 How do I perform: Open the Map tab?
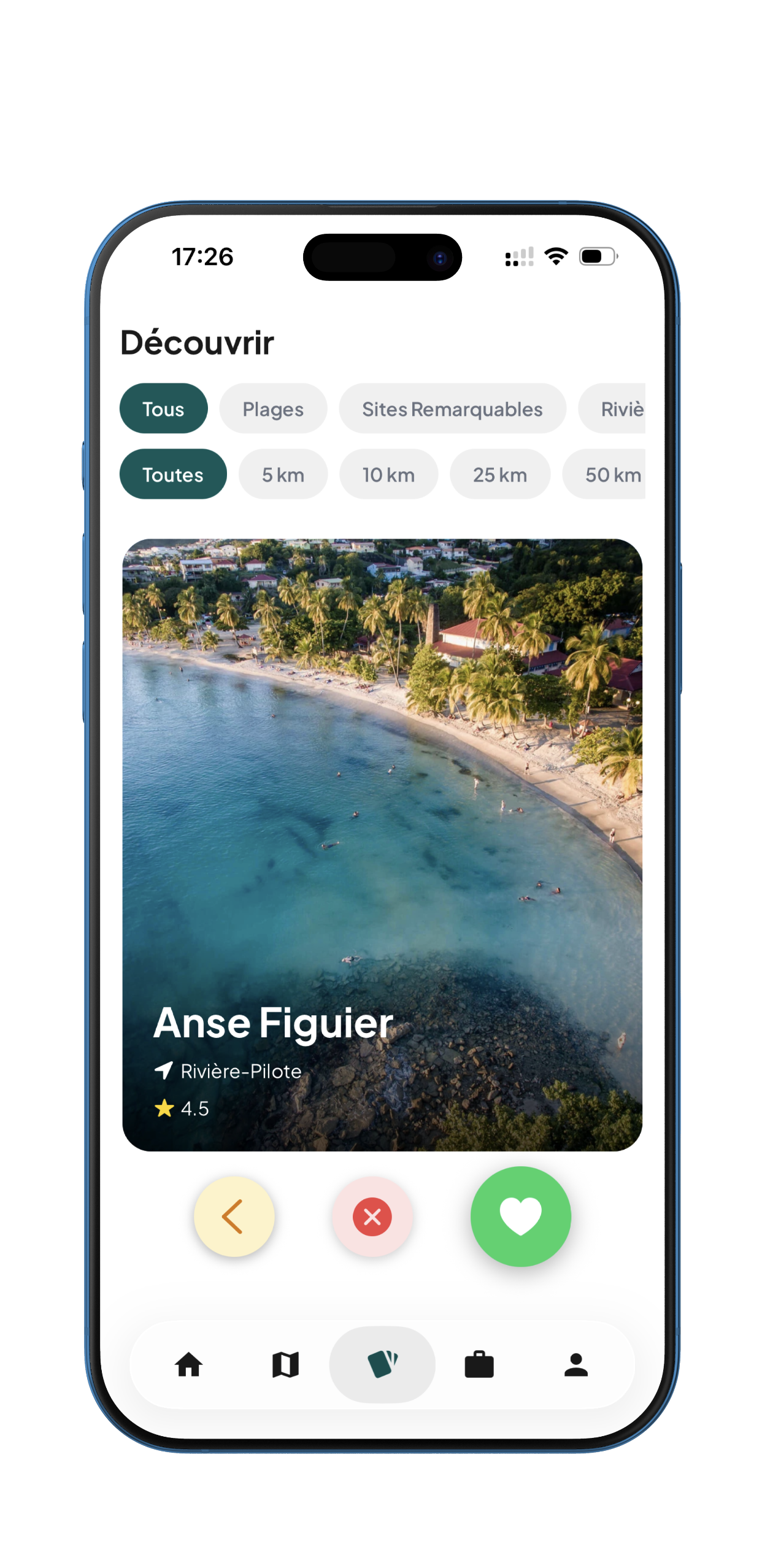(x=285, y=1365)
